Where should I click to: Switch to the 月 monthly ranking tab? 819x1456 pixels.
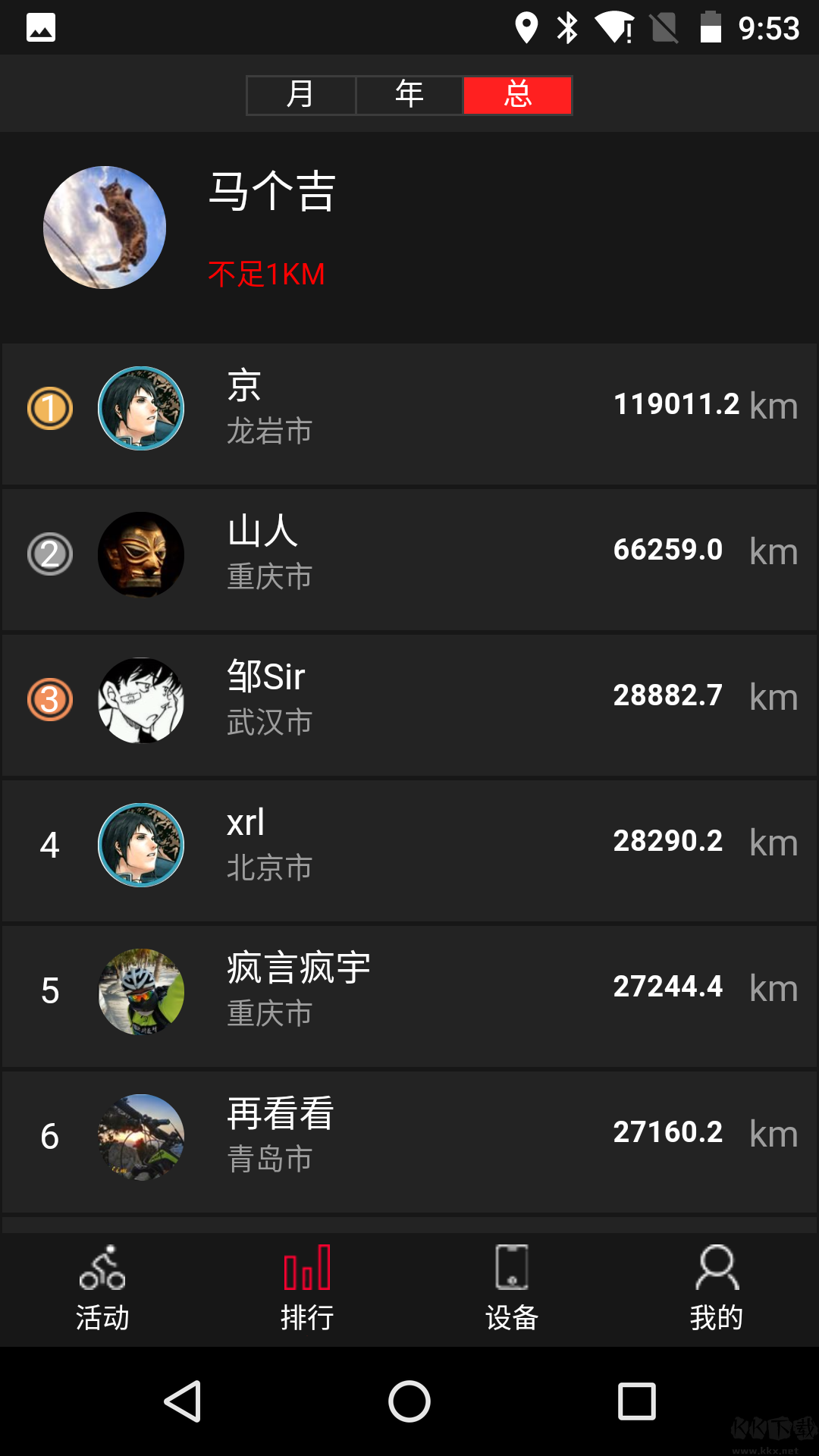coord(300,94)
